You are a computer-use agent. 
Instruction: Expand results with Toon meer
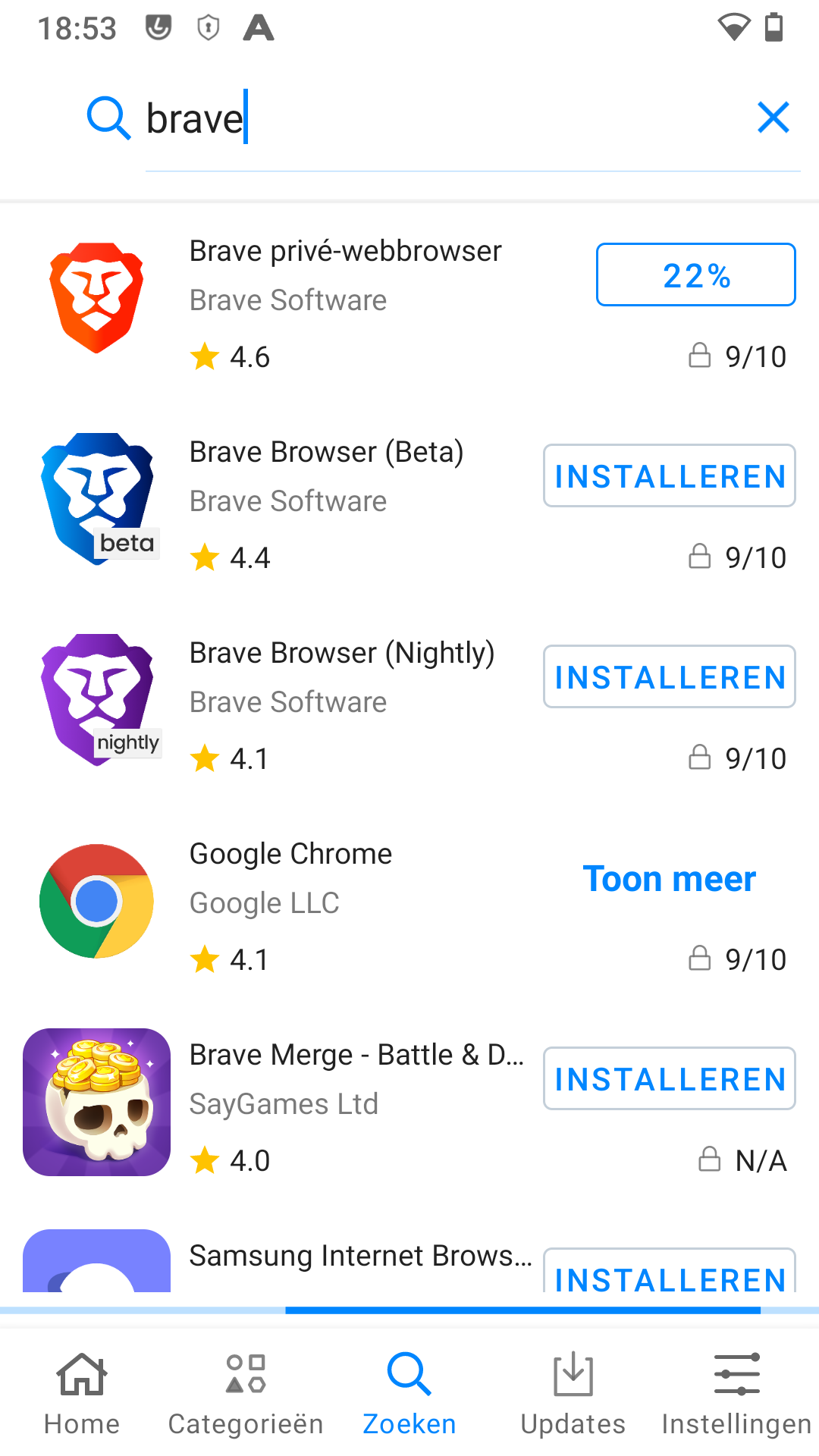669,878
